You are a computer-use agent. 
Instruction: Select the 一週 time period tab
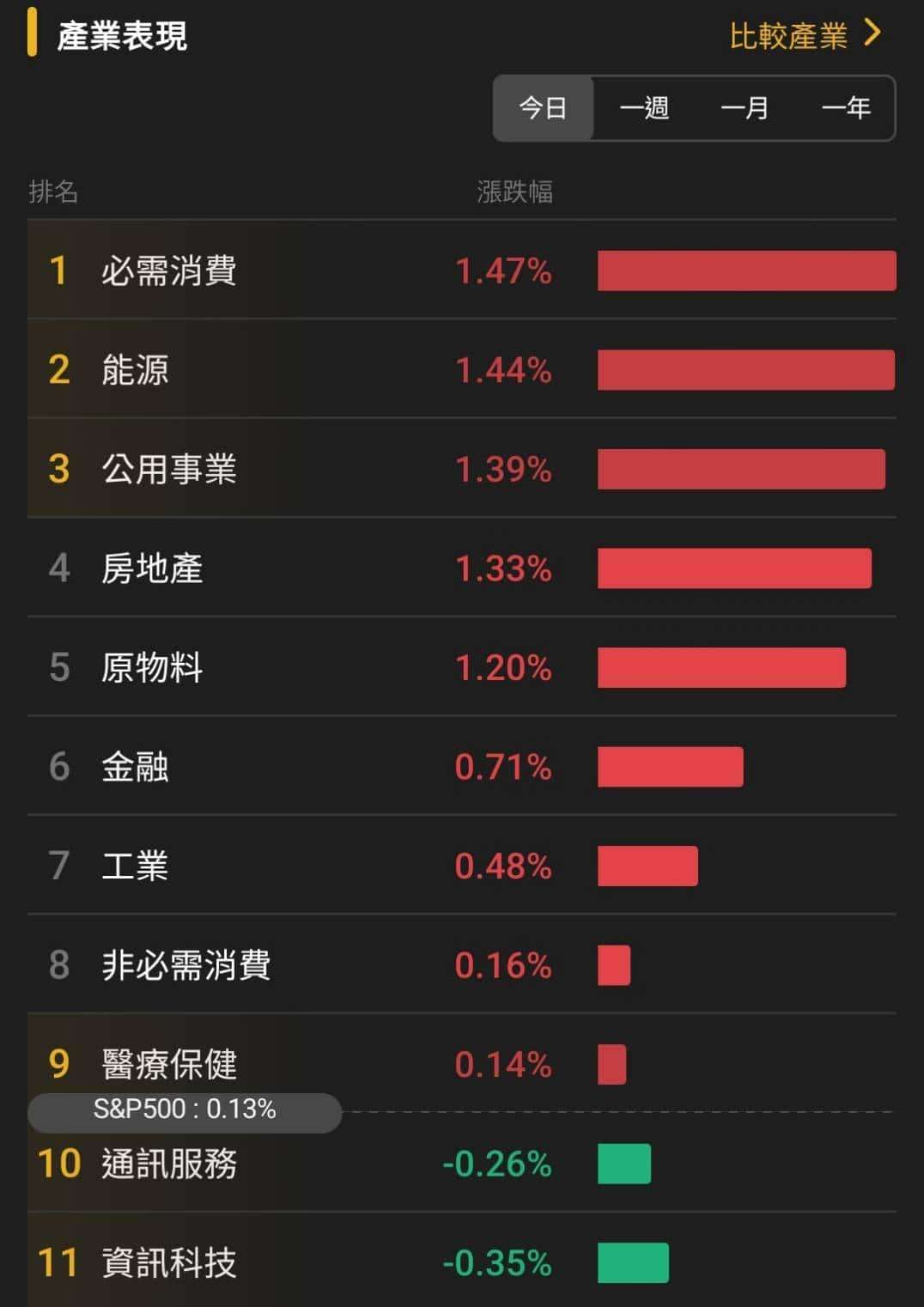pyautogui.click(x=646, y=107)
